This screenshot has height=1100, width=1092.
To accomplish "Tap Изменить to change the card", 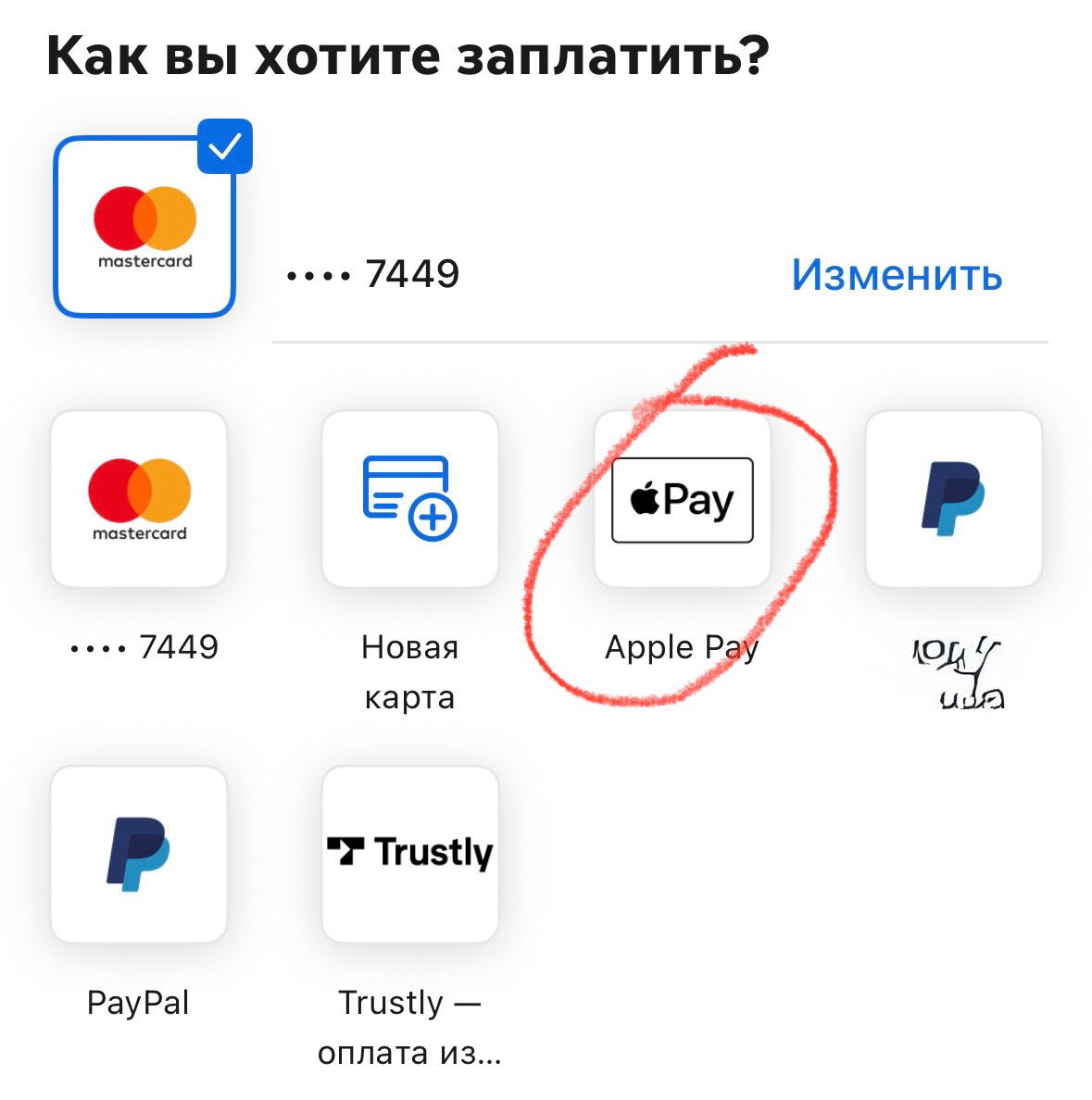I will point(896,275).
